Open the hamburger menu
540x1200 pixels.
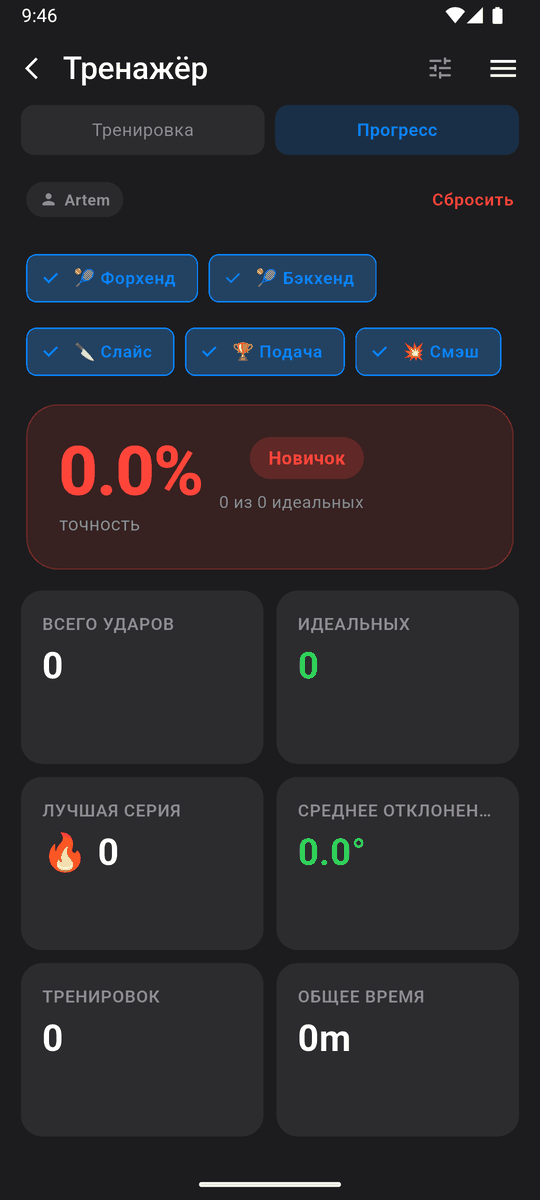pyautogui.click(x=503, y=68)
